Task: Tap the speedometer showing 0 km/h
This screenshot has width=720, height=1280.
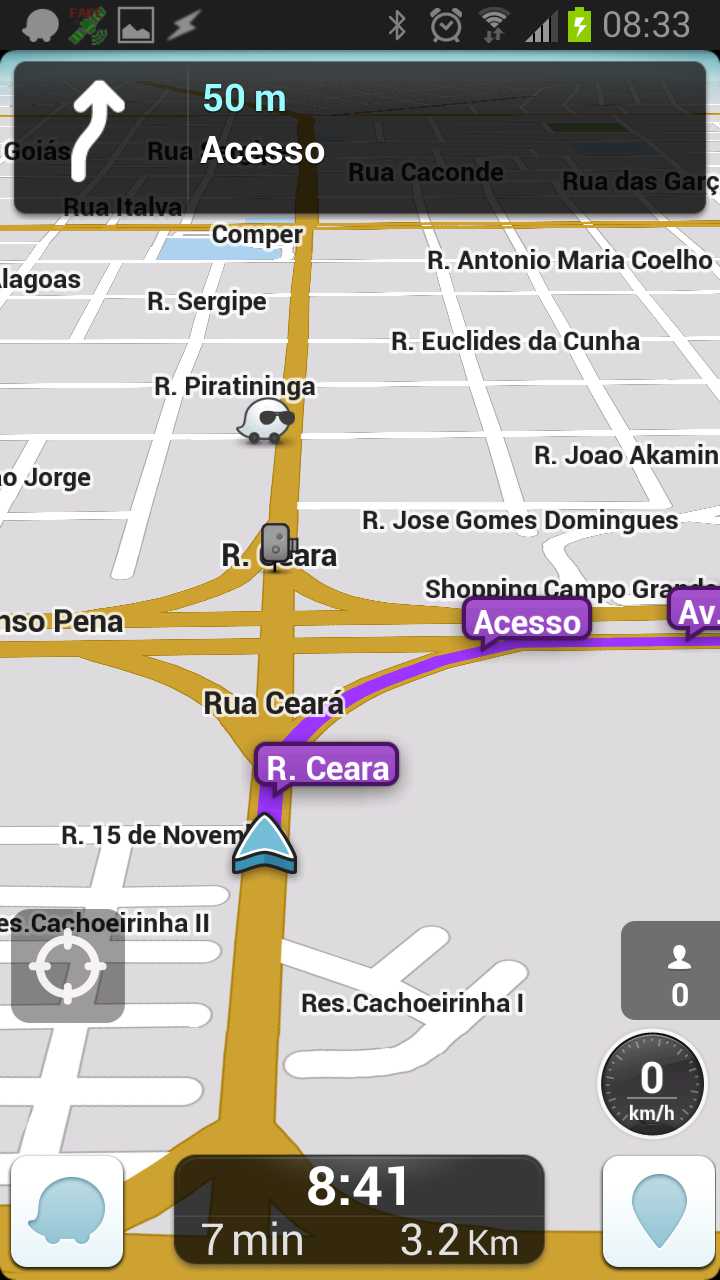Action: coord(651,1083)
